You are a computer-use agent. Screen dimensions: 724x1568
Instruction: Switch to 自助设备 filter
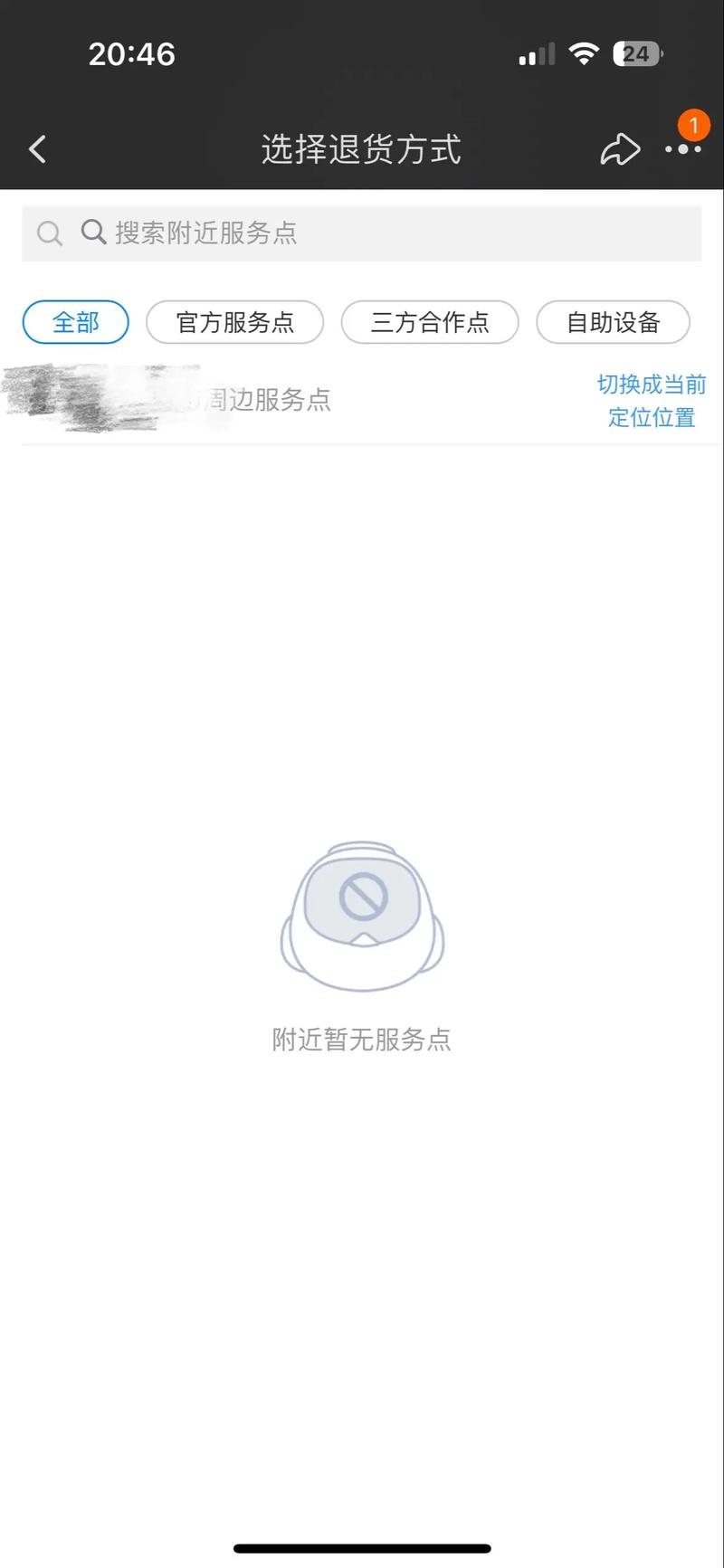pos(613,322)
